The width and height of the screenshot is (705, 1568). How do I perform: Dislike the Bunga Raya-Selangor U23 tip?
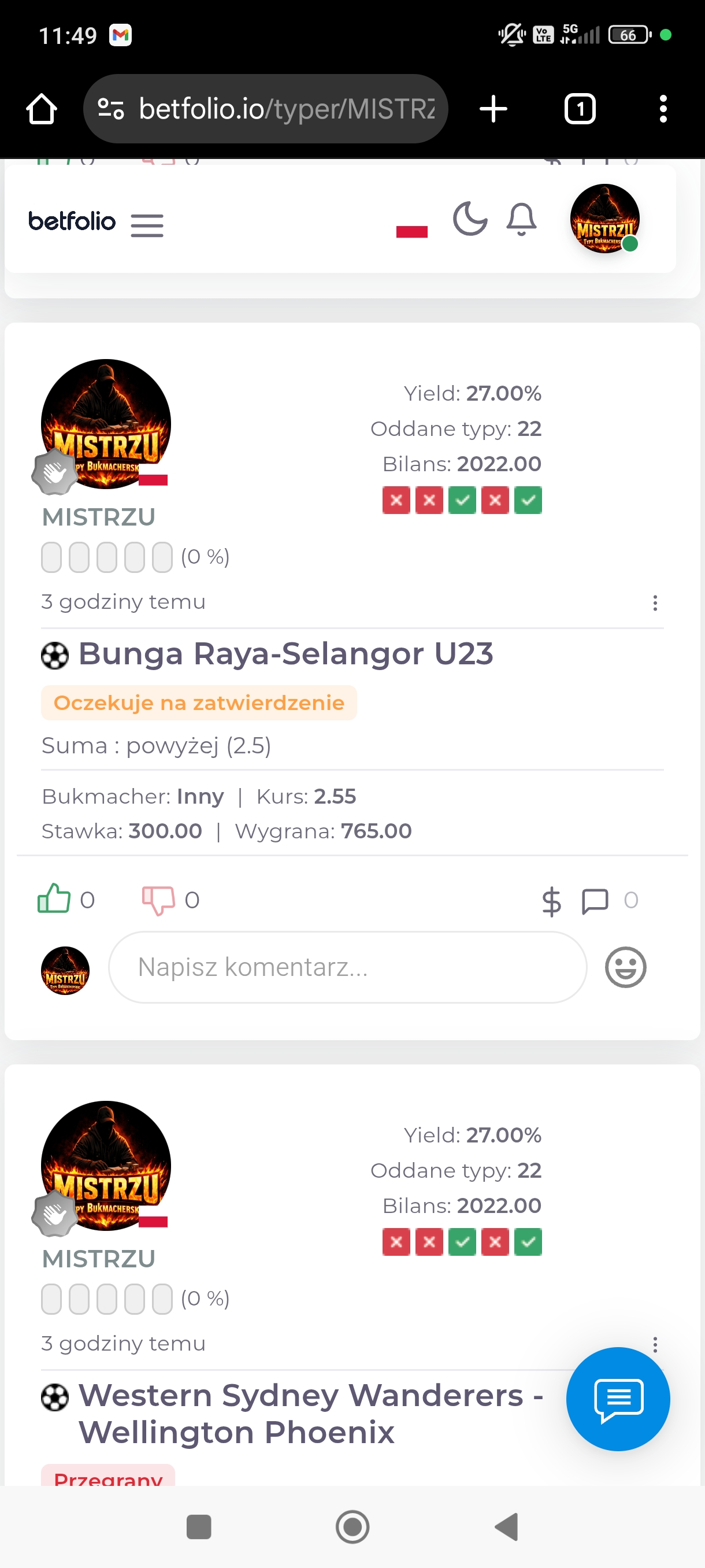tap(158, 900)
